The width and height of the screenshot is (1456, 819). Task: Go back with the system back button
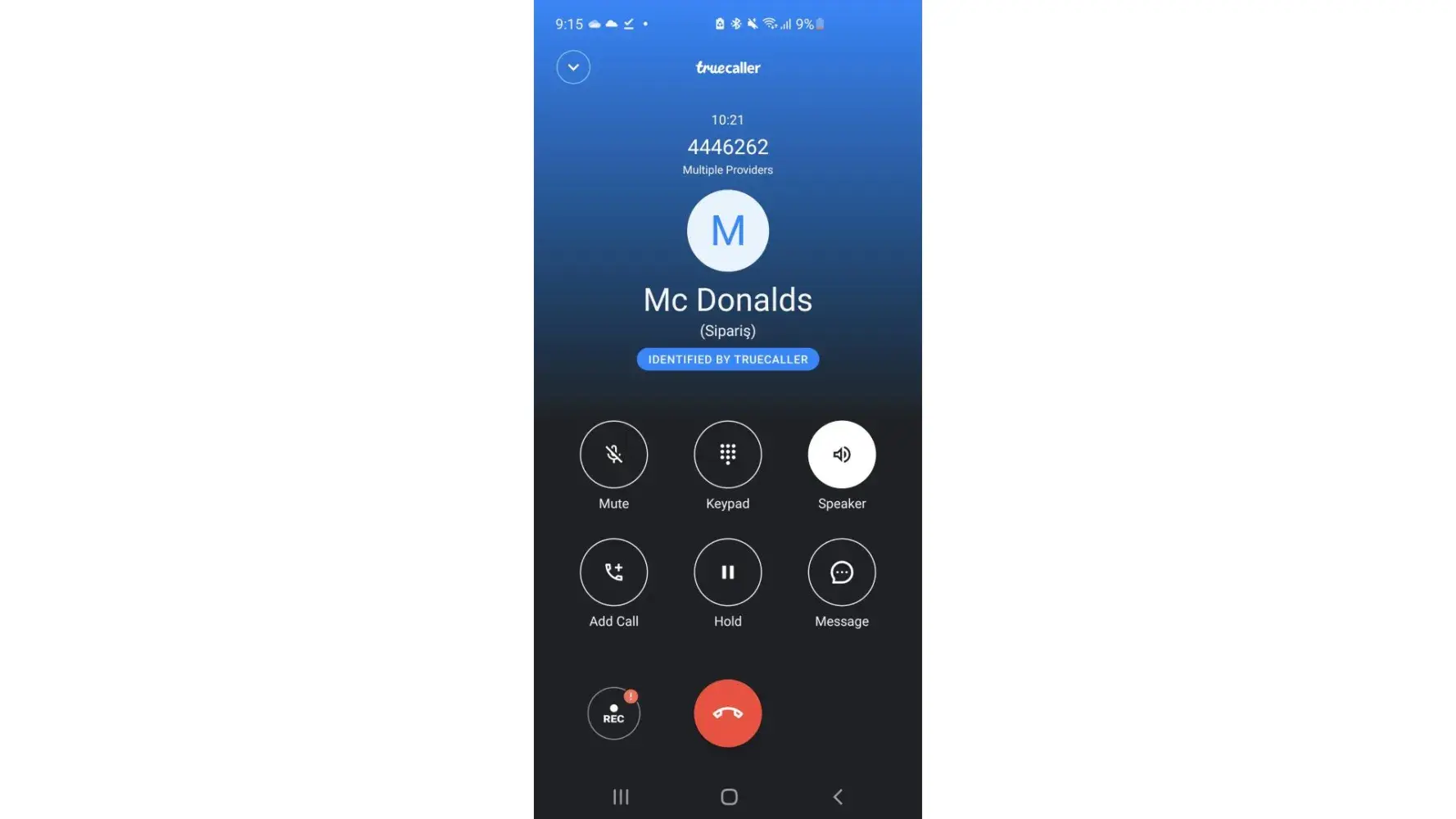(x=838, y=797)
